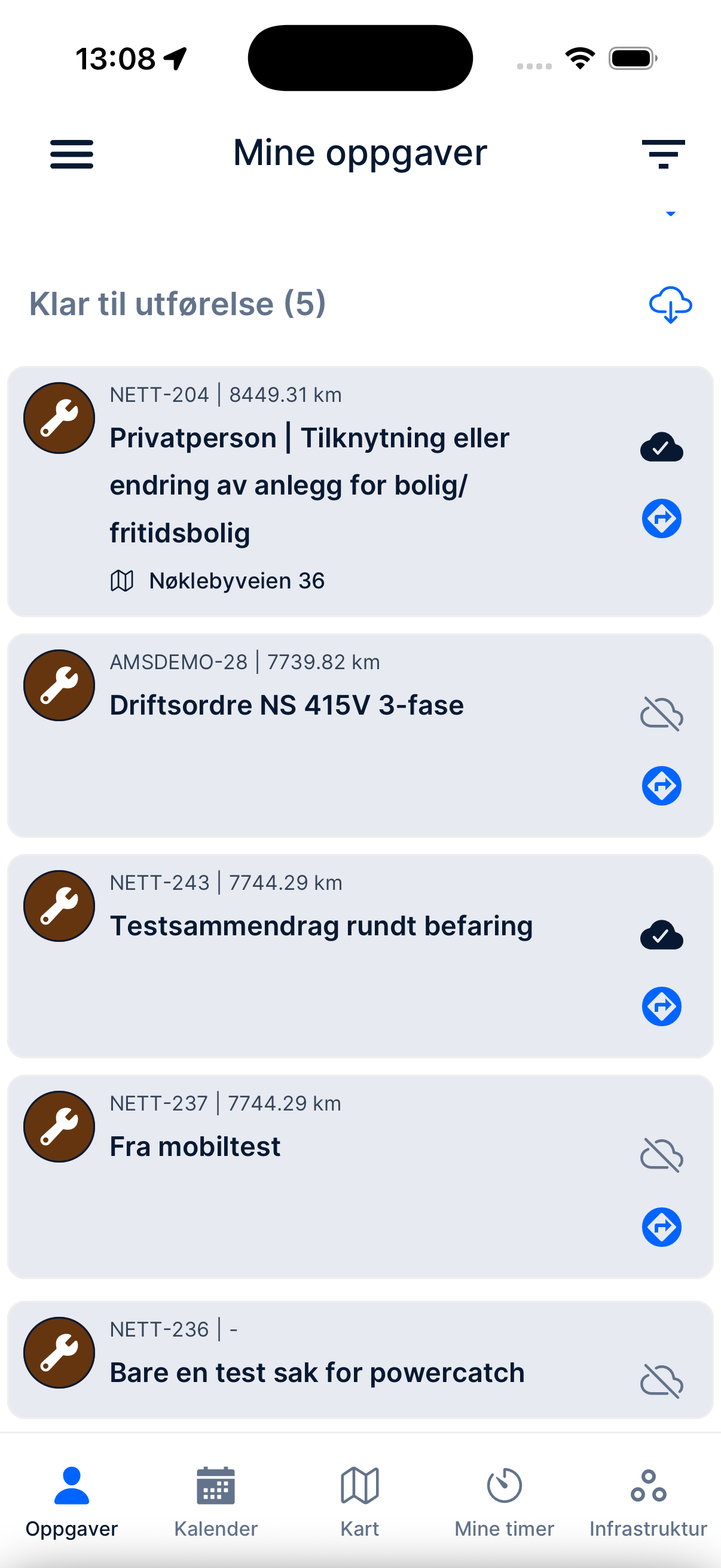Tap the synced cloud icon on NETT-204
The width and height of the screenshot is (721, 1568).
click(x=661, y=448)
